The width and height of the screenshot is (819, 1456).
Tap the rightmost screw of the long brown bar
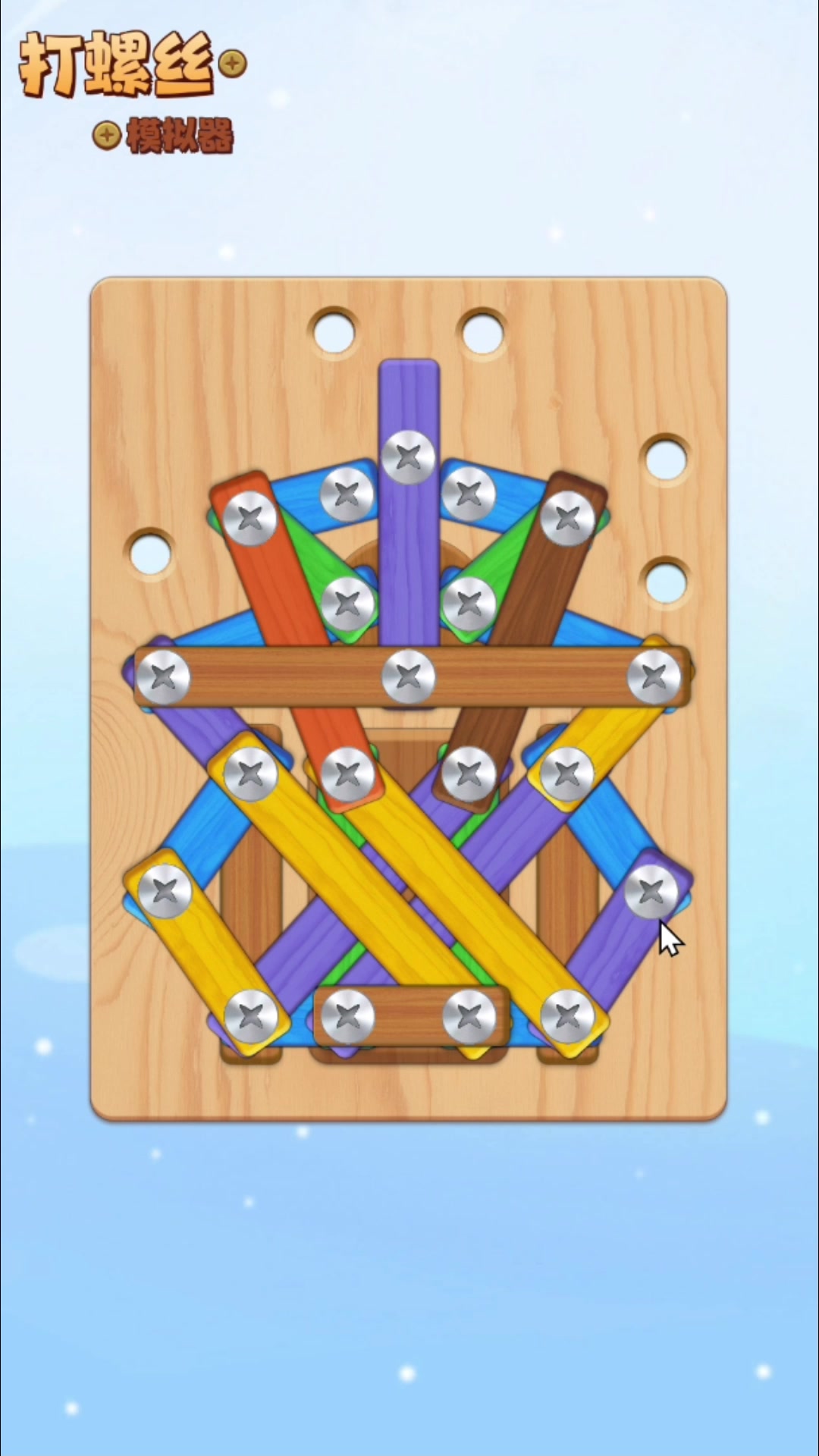point(654,676)
